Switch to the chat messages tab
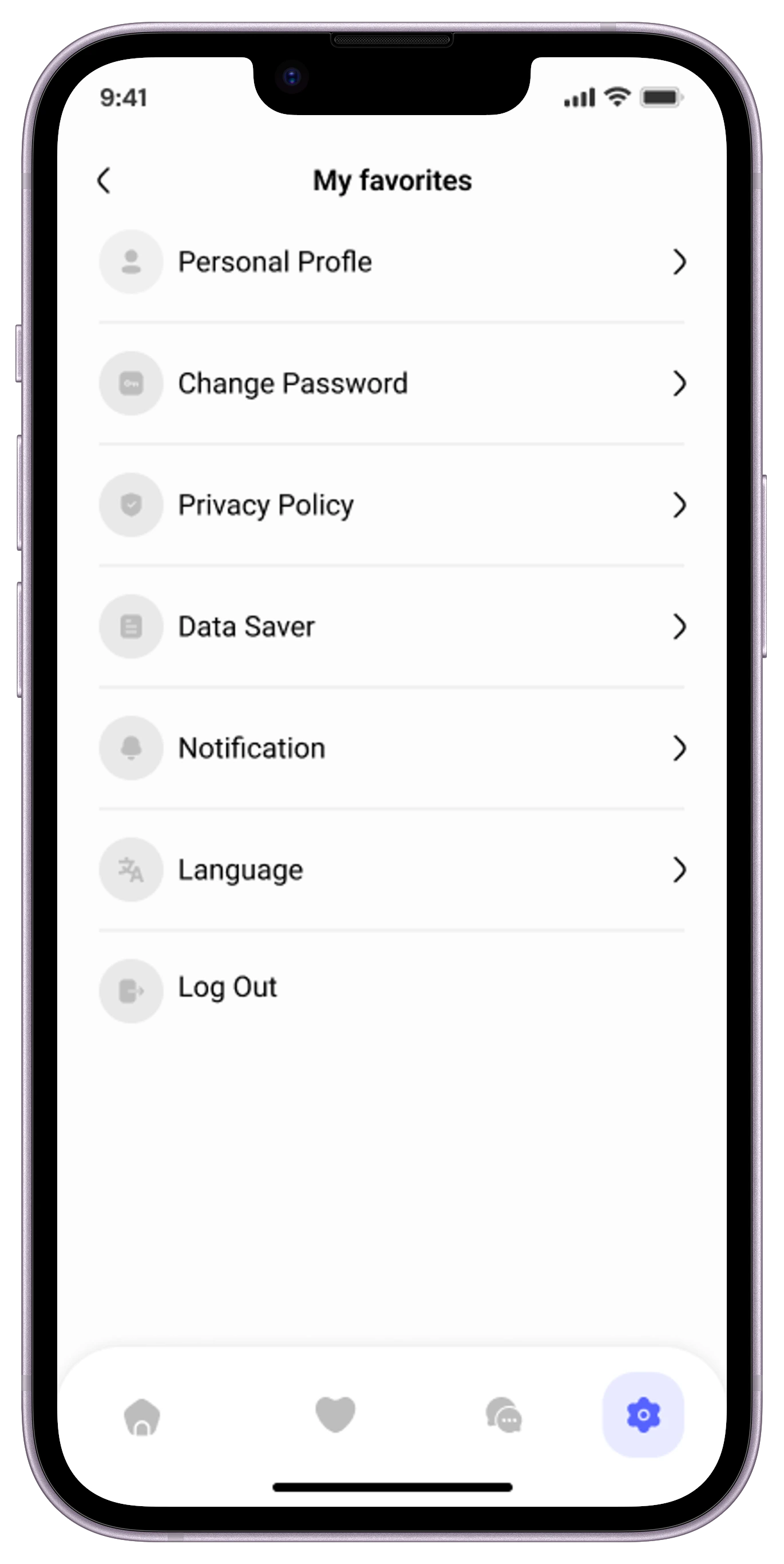The height and width of the screenshot is (1564, 784). [x=504, y=1415]
